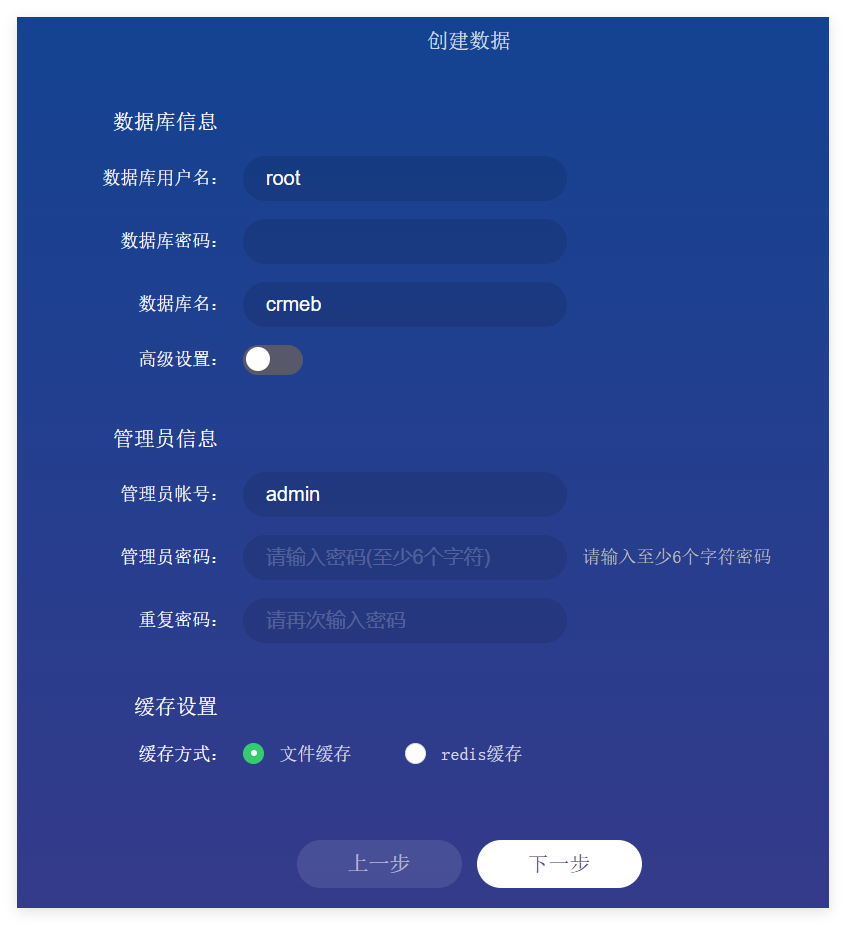Select the 文件缓存 cache option
846x925 pixels.
pos(254,754)
